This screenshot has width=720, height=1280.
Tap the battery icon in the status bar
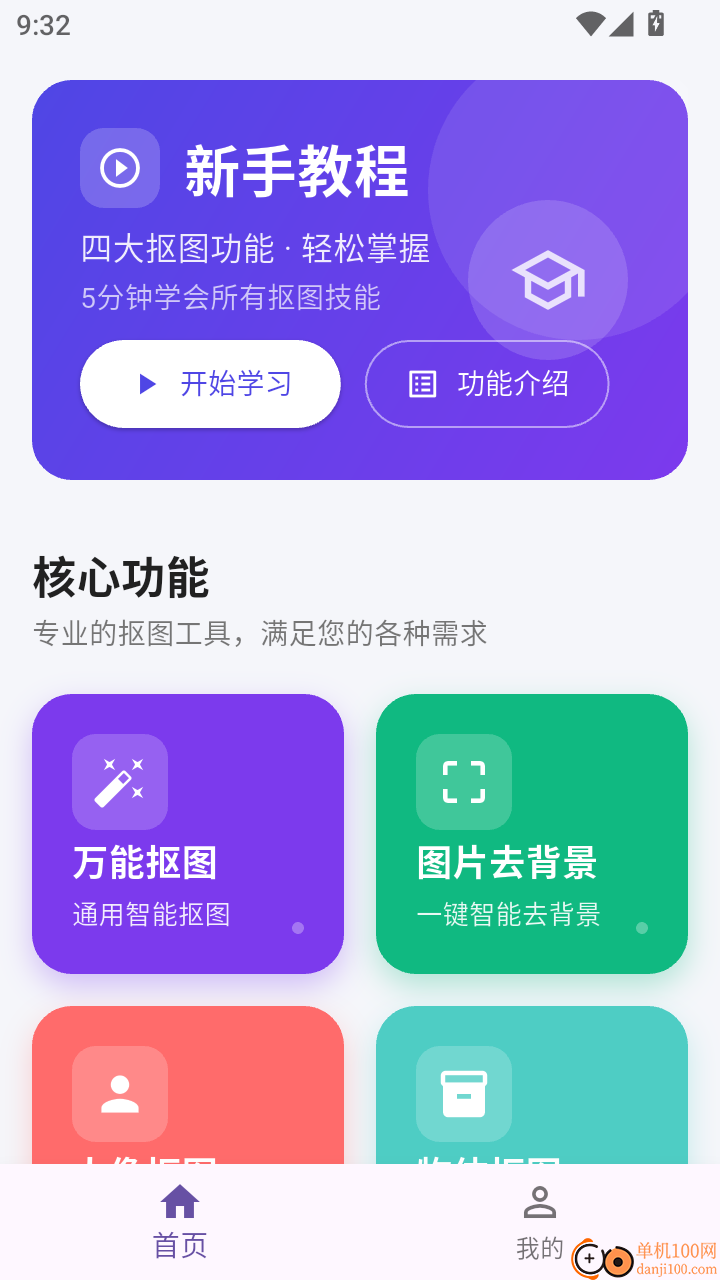pyautogui.click(x=656, y=24)
